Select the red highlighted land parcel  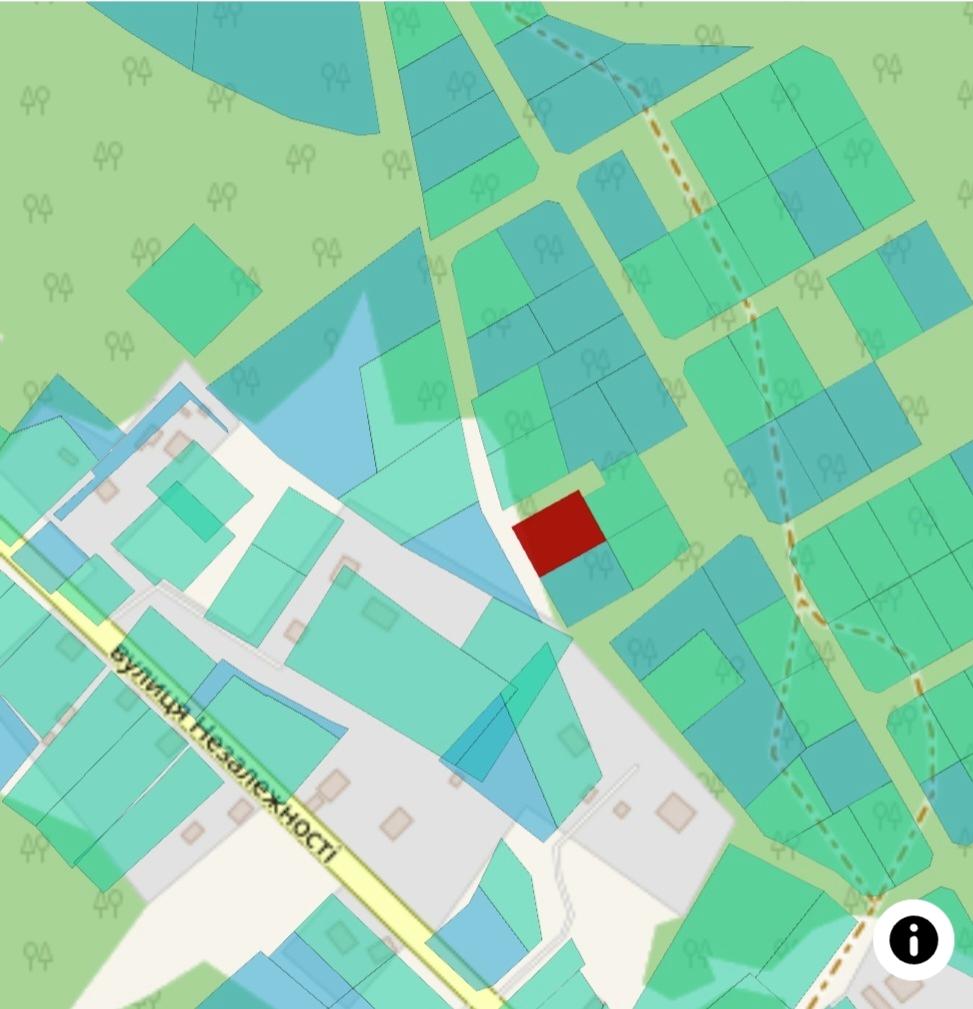click(x=559, y=532)
